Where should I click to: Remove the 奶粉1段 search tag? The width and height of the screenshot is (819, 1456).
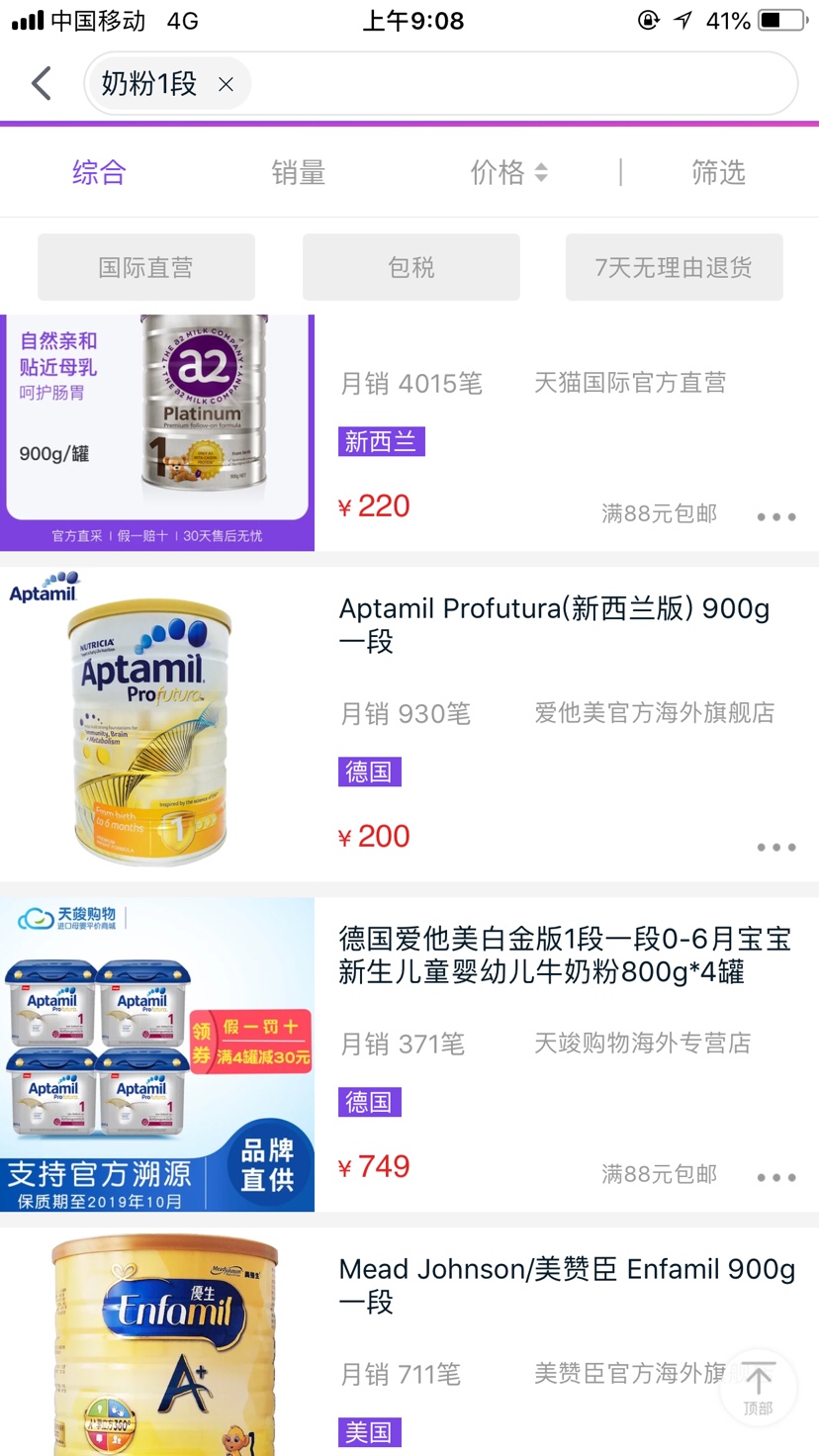226,85
